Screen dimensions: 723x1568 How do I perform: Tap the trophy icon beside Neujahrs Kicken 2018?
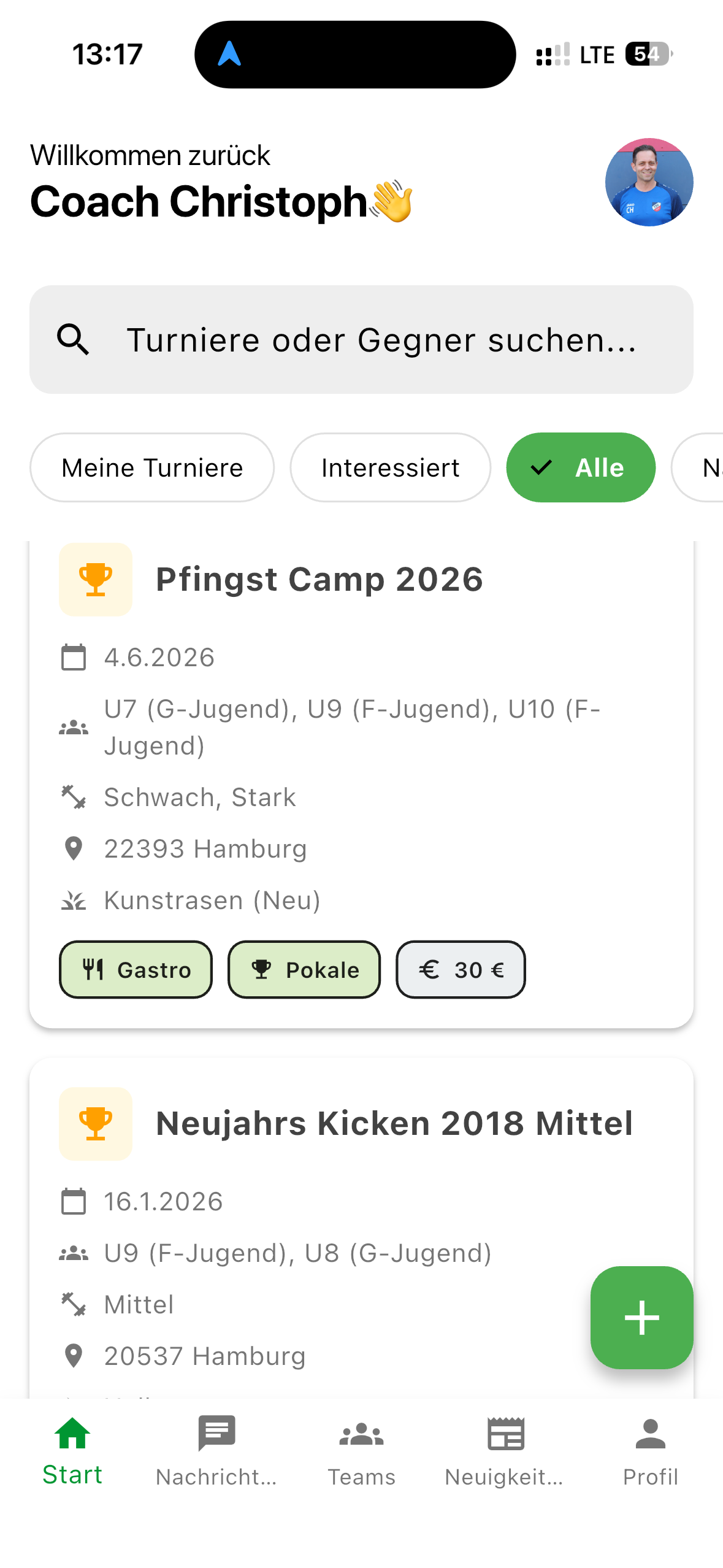coord(95,1123)
